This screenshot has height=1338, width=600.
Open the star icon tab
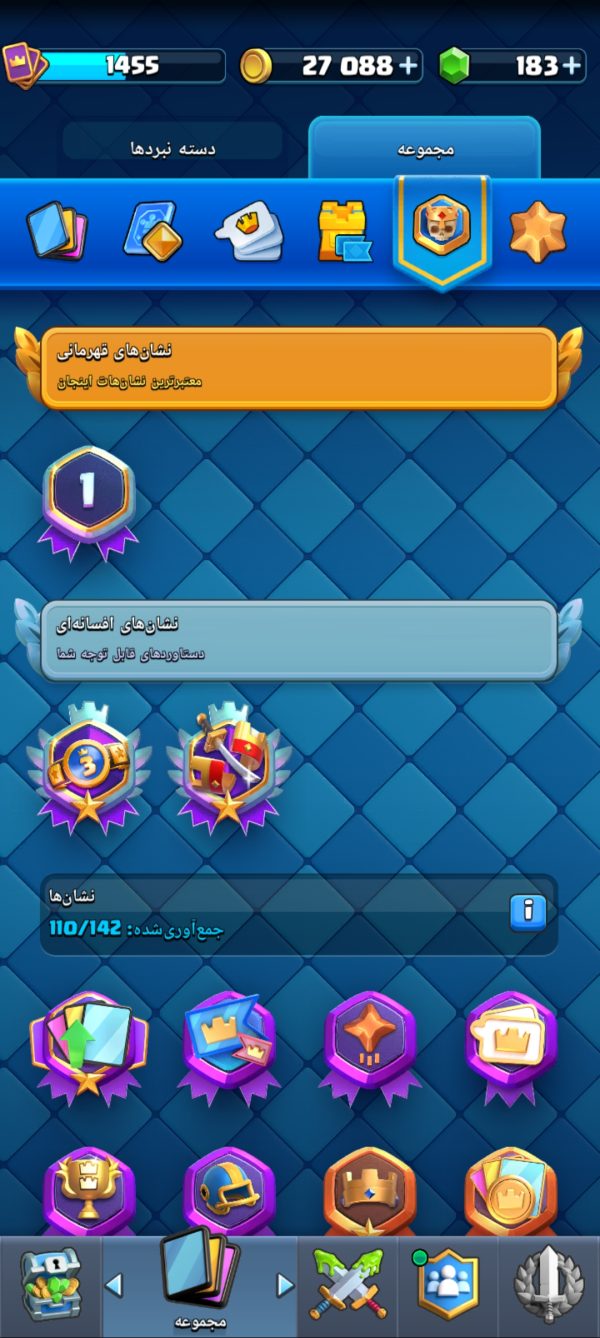(x=538, y=231)
